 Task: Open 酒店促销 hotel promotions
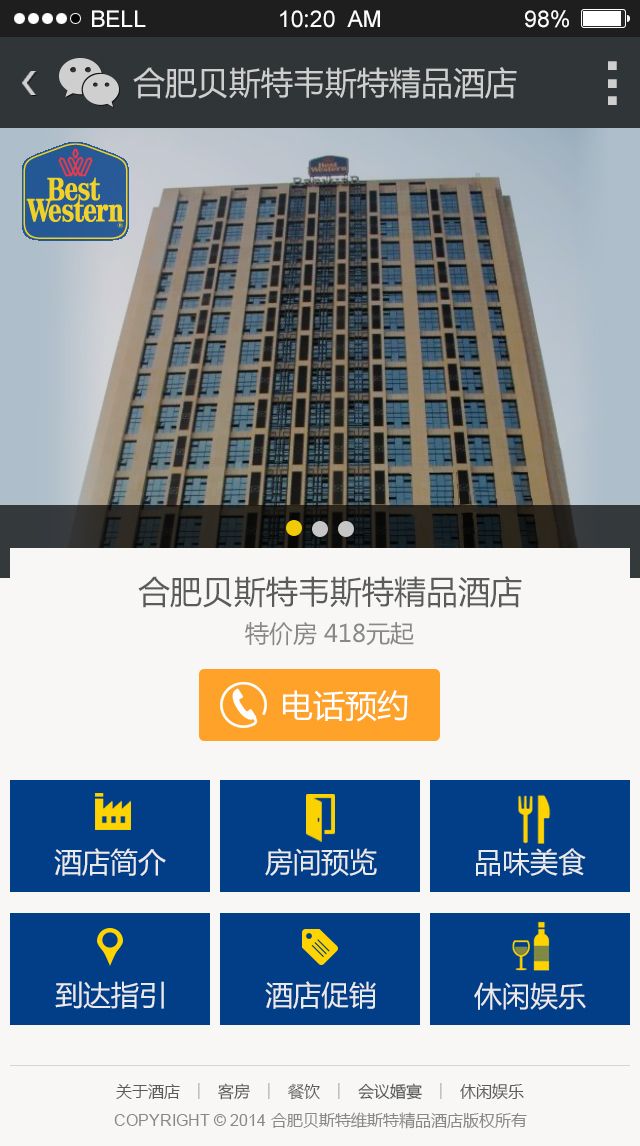320,969
